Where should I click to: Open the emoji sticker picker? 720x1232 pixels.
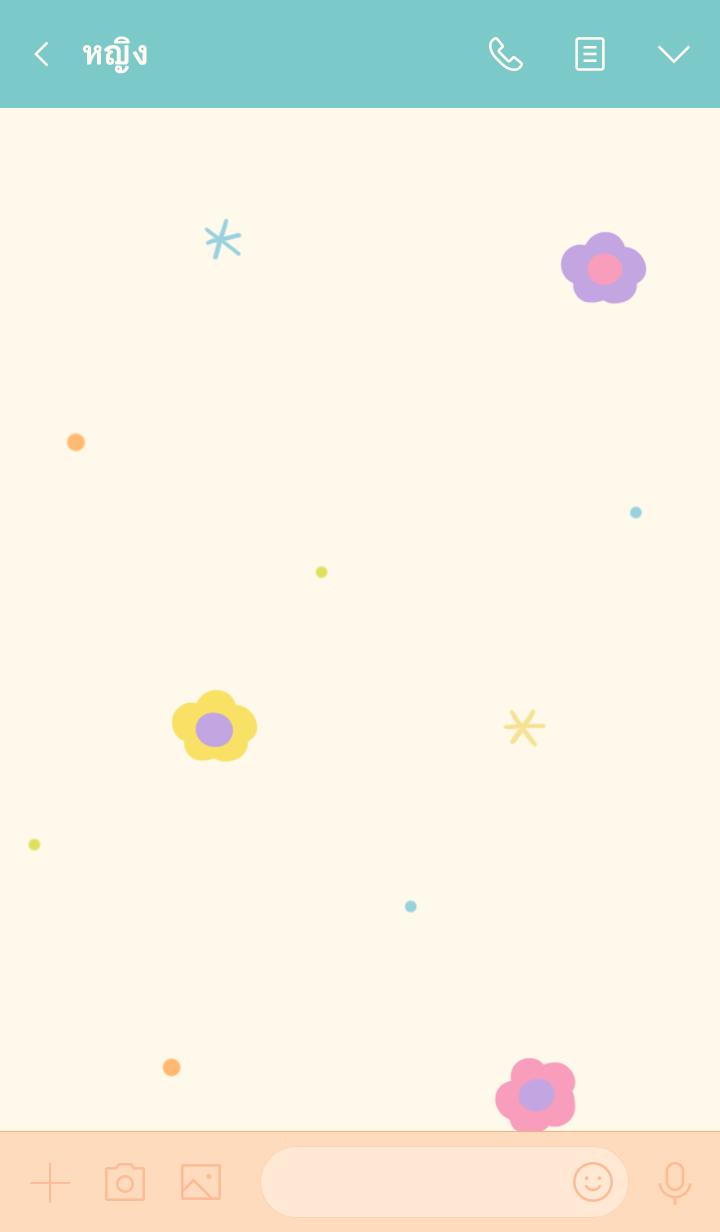(592, 1182)
